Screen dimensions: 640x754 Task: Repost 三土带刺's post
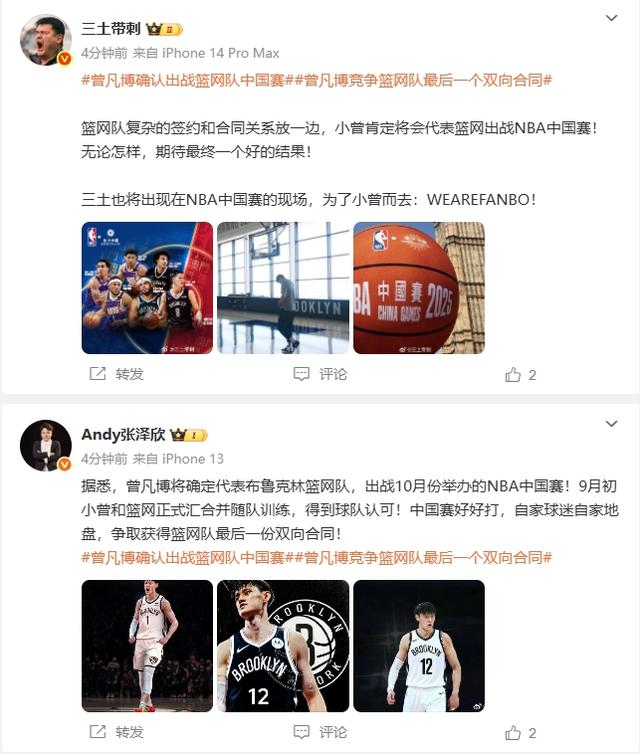(x=117, y=374)
